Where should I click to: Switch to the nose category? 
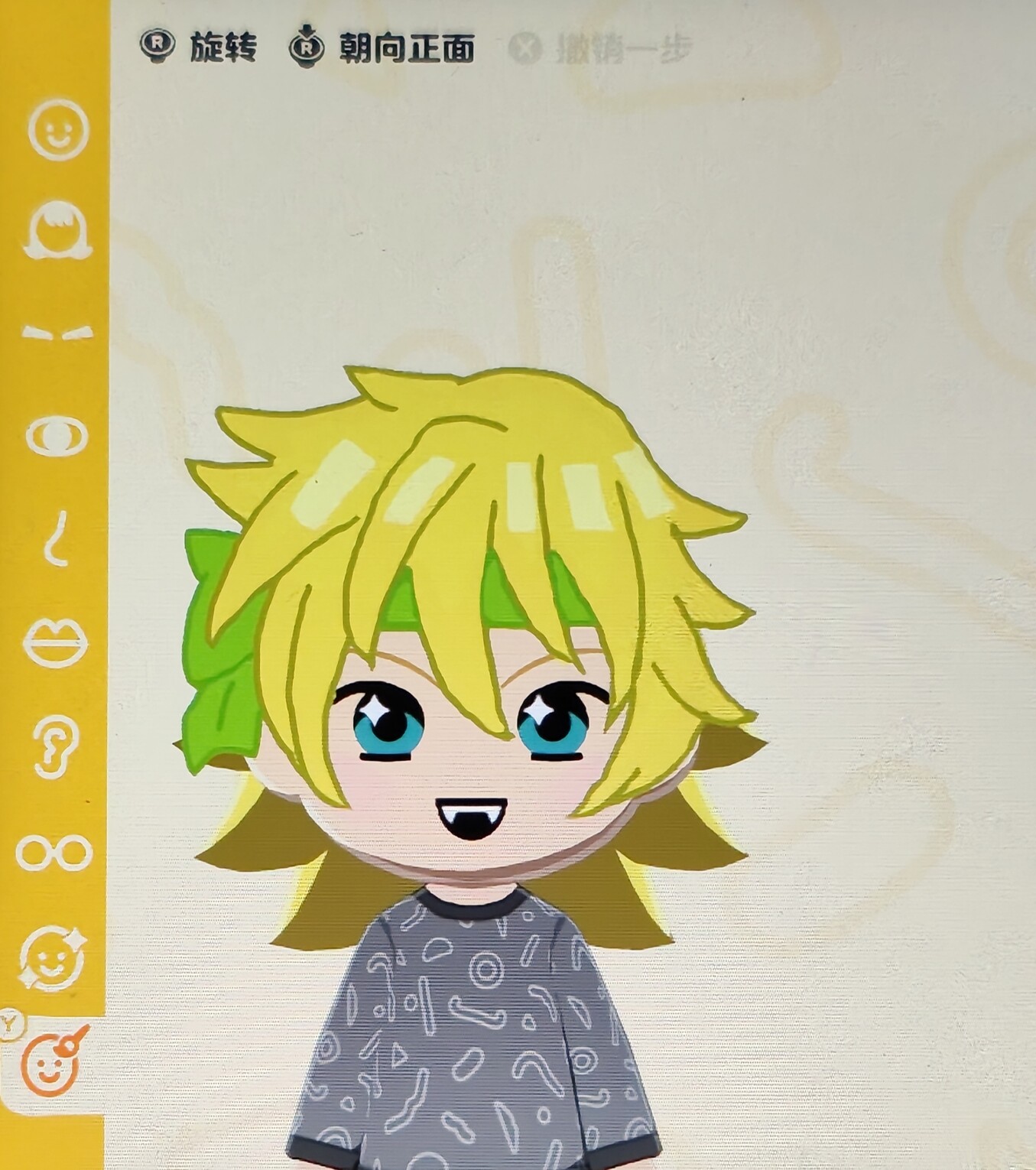(x=57, y=538)
